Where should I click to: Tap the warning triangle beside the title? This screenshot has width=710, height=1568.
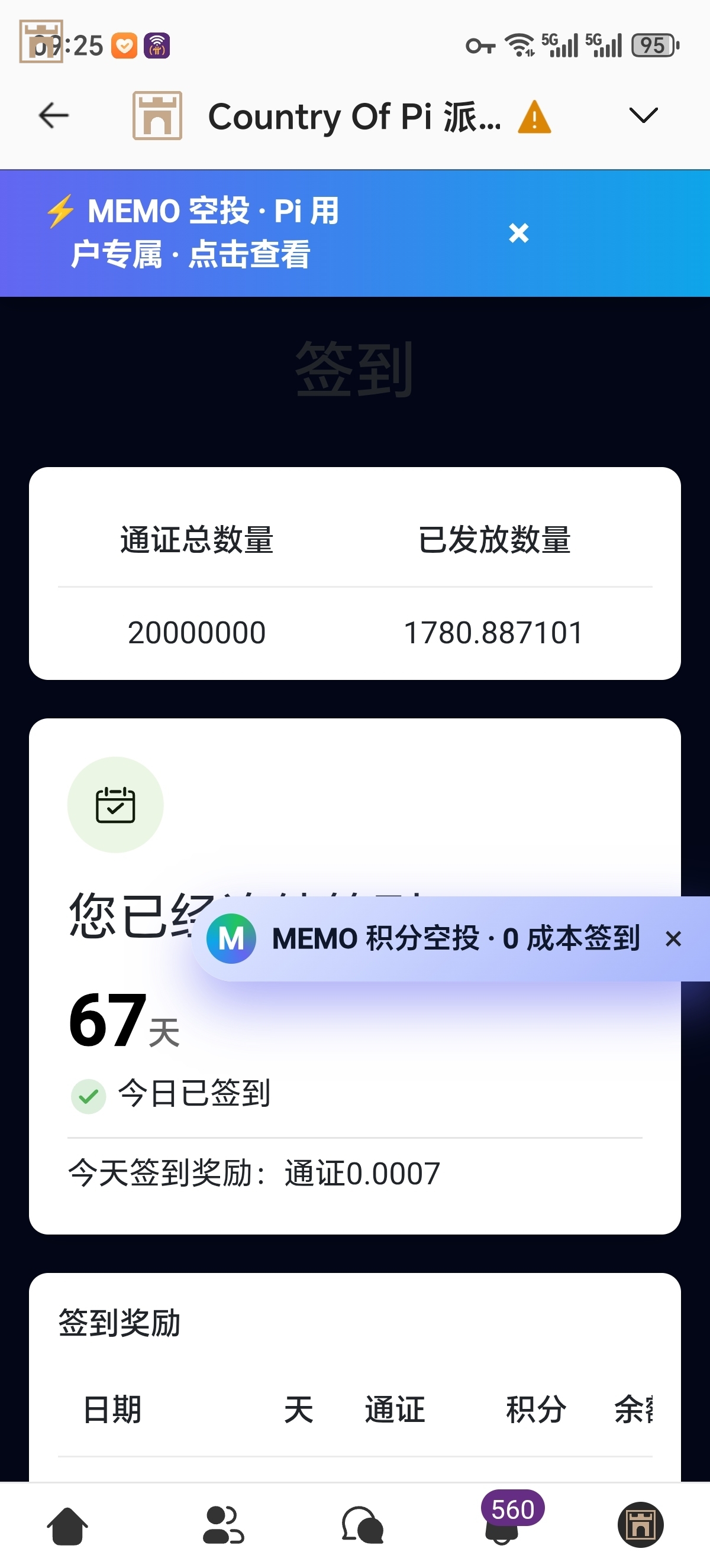pyautogui.click(x=534, y=117)
